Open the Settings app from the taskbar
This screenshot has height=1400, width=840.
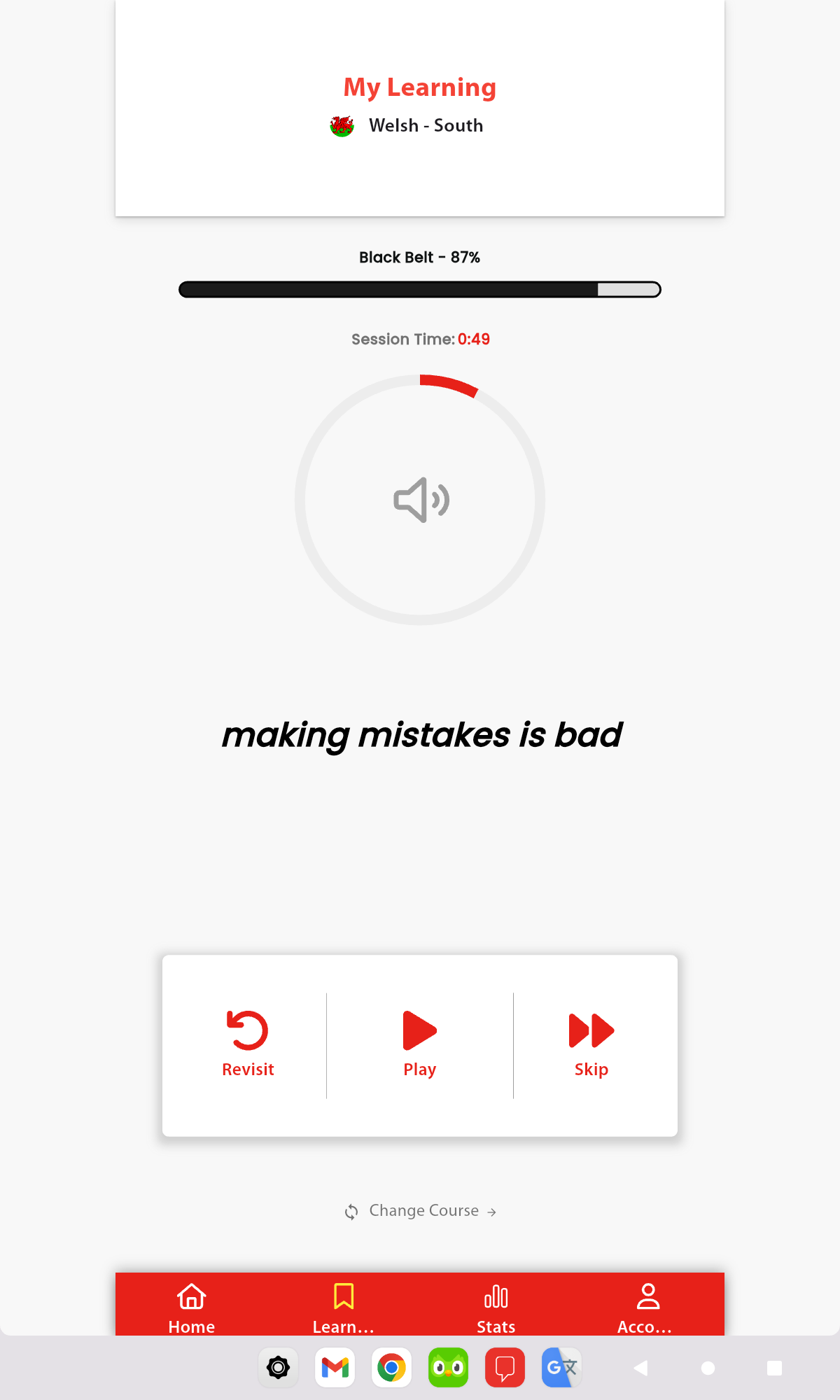[x=279, y=1367]
